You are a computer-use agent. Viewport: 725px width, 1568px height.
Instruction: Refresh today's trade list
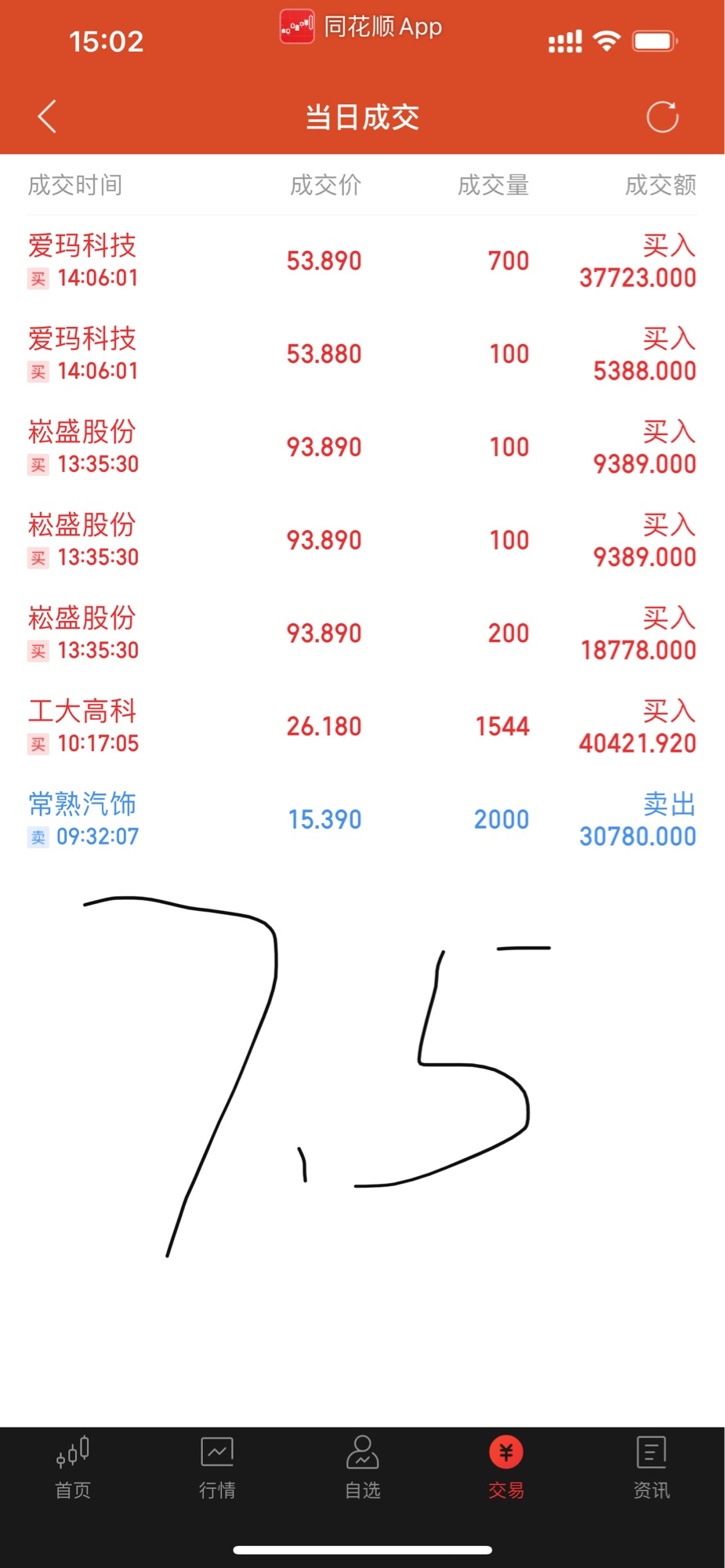pyautogui.click(x=662, y=117)
